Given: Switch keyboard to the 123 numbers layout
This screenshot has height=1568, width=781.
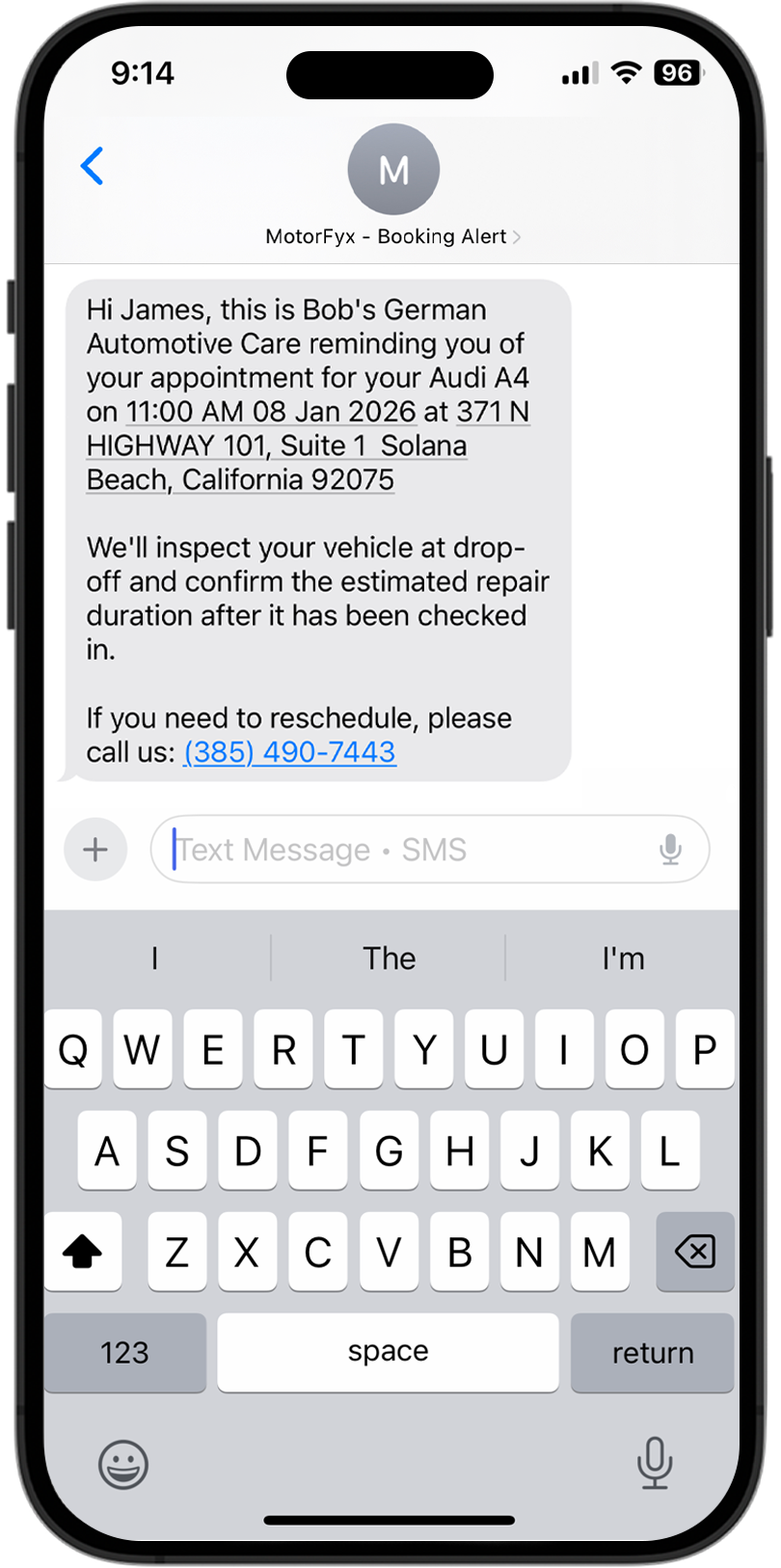Looking at the screenshot, I should point(124,1352).
